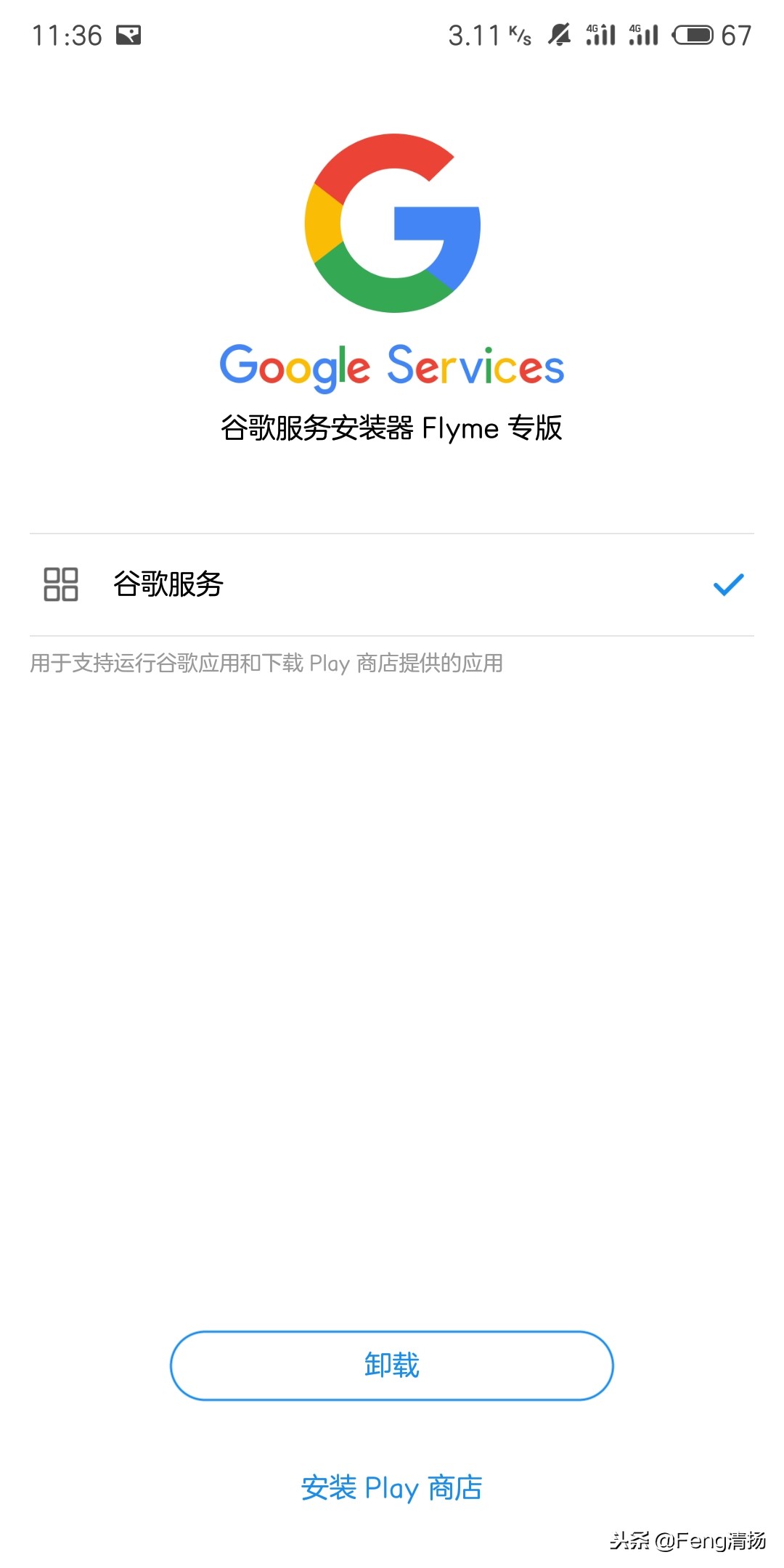Viewport: 784px width, 1568px height.
Task: Select the 谷歌服务安装器 Flyme 专版 title
Action: [392, 428]
